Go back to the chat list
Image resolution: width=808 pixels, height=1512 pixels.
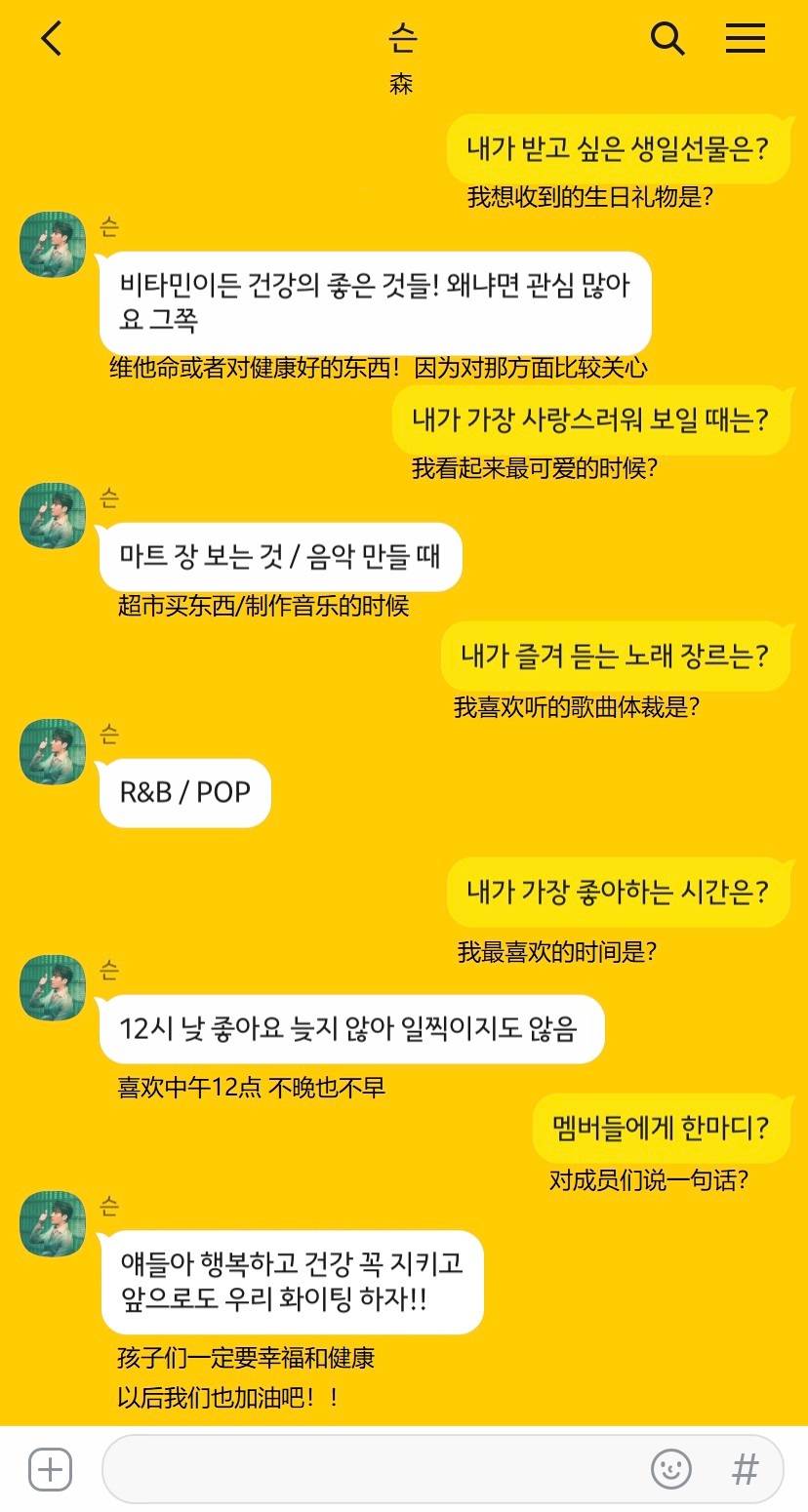point(52,39)
